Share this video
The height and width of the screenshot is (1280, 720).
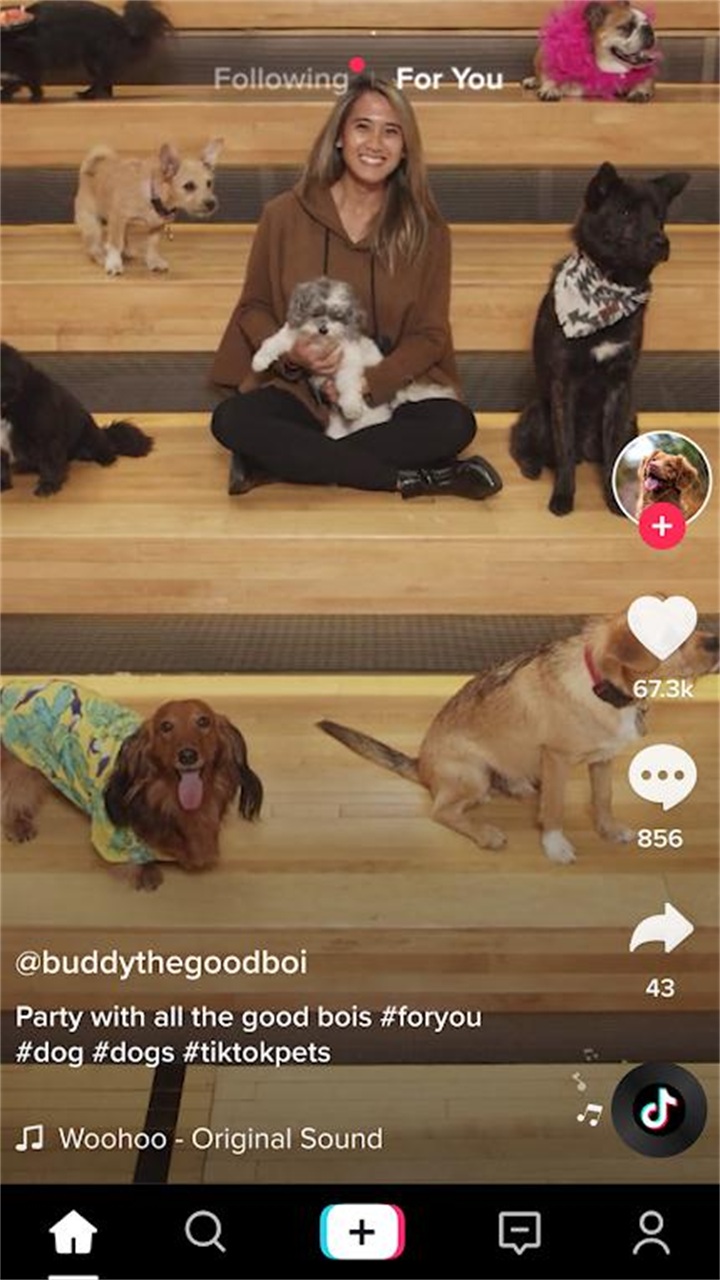tap(661, 930)
